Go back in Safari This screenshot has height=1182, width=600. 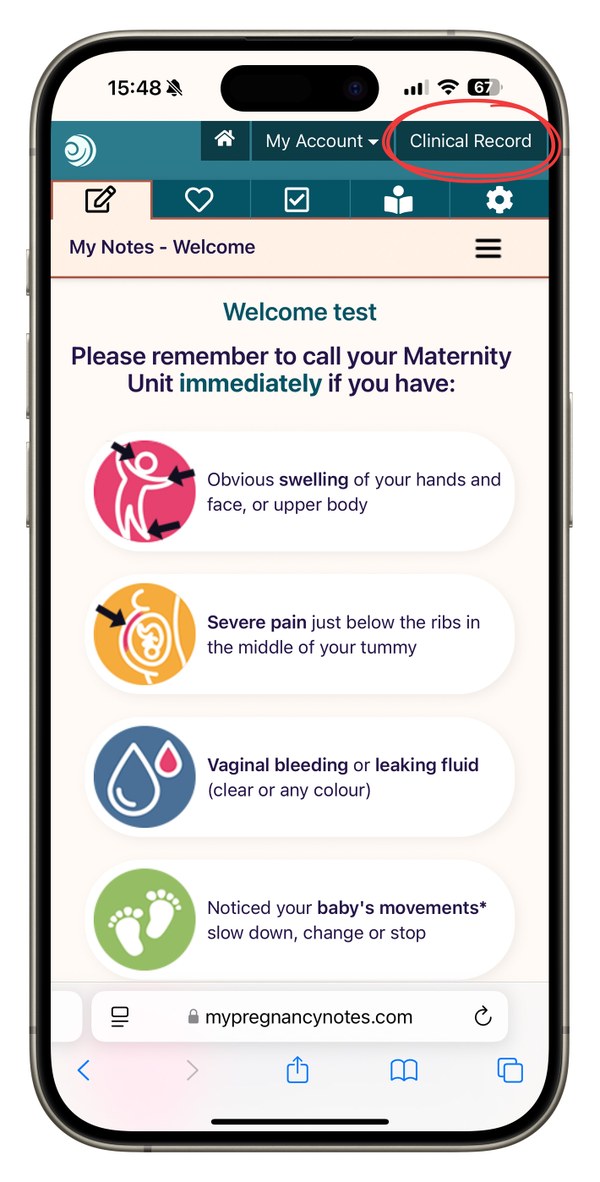click(84, 1071)
